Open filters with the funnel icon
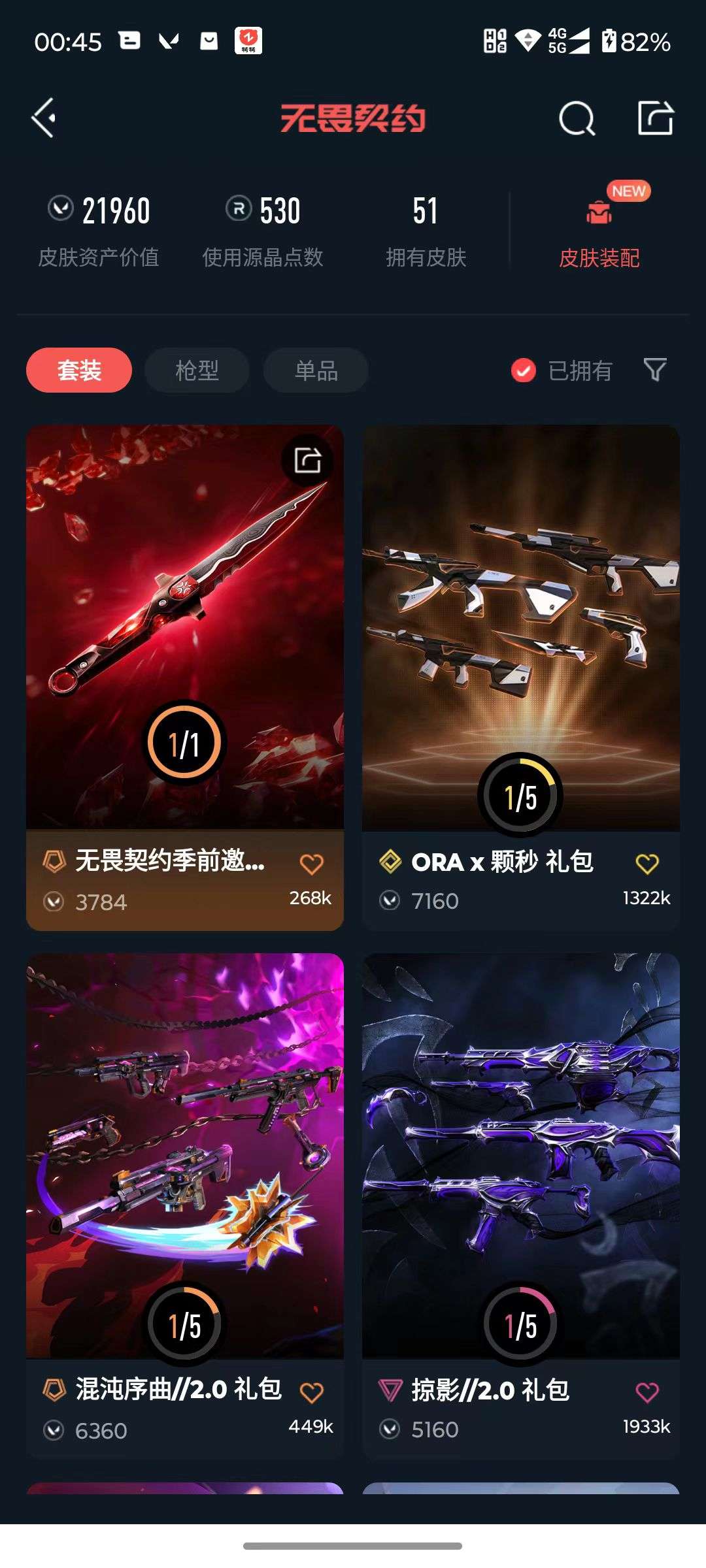The width and height of the screenshot is (706, 1568). click(x=656, y=370)
